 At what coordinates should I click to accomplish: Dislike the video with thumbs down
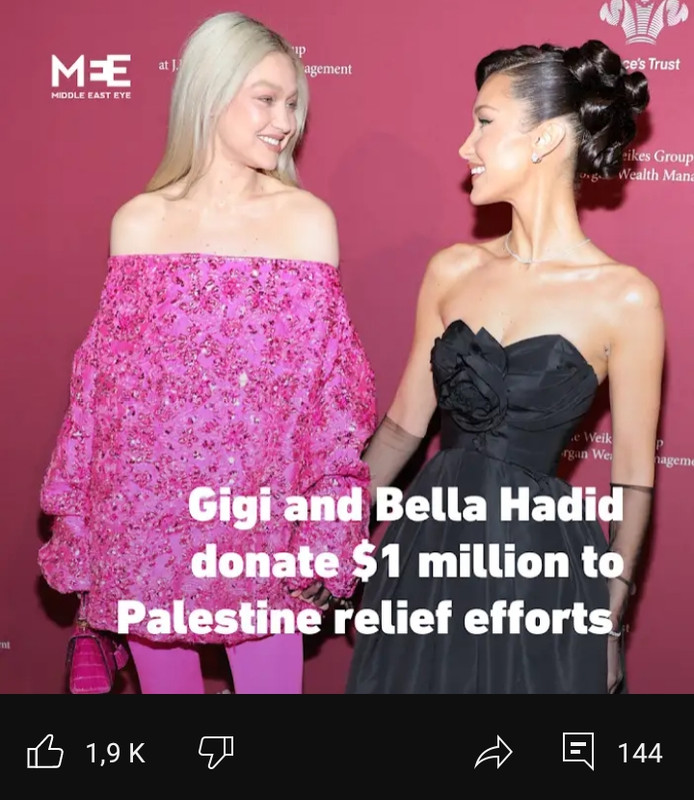(215, 752)
